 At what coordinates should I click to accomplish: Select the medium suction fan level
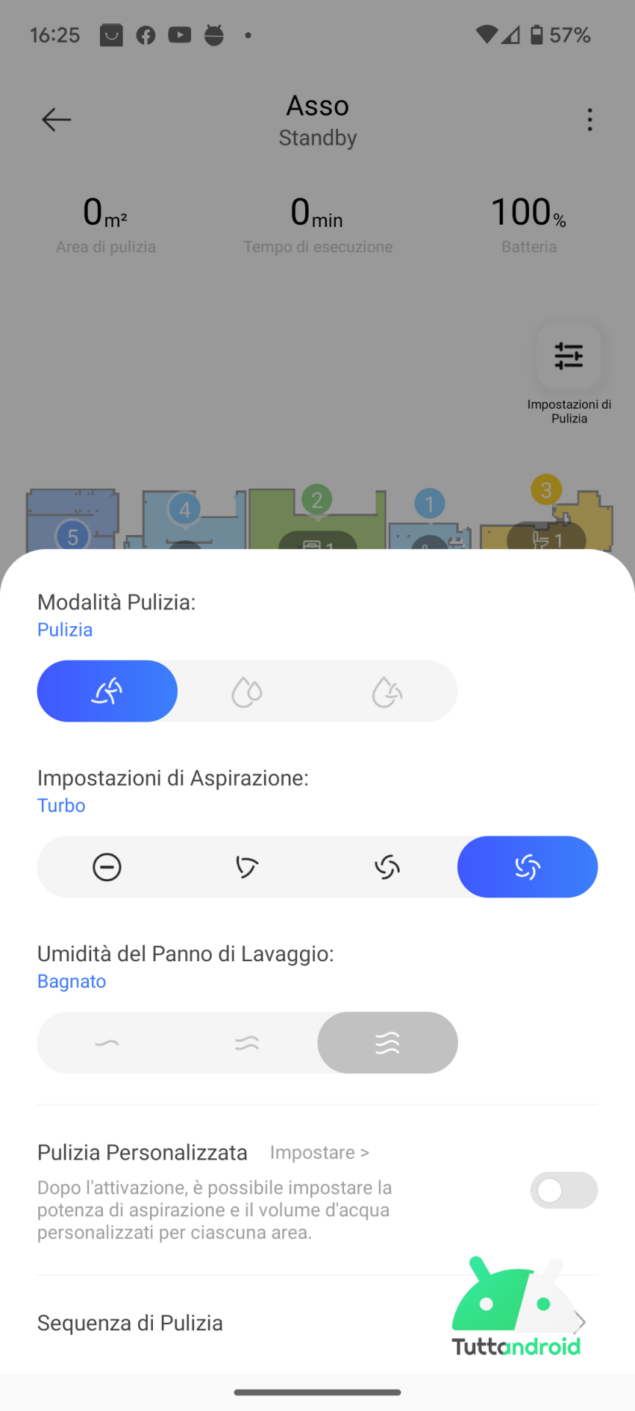pos(387,867)
